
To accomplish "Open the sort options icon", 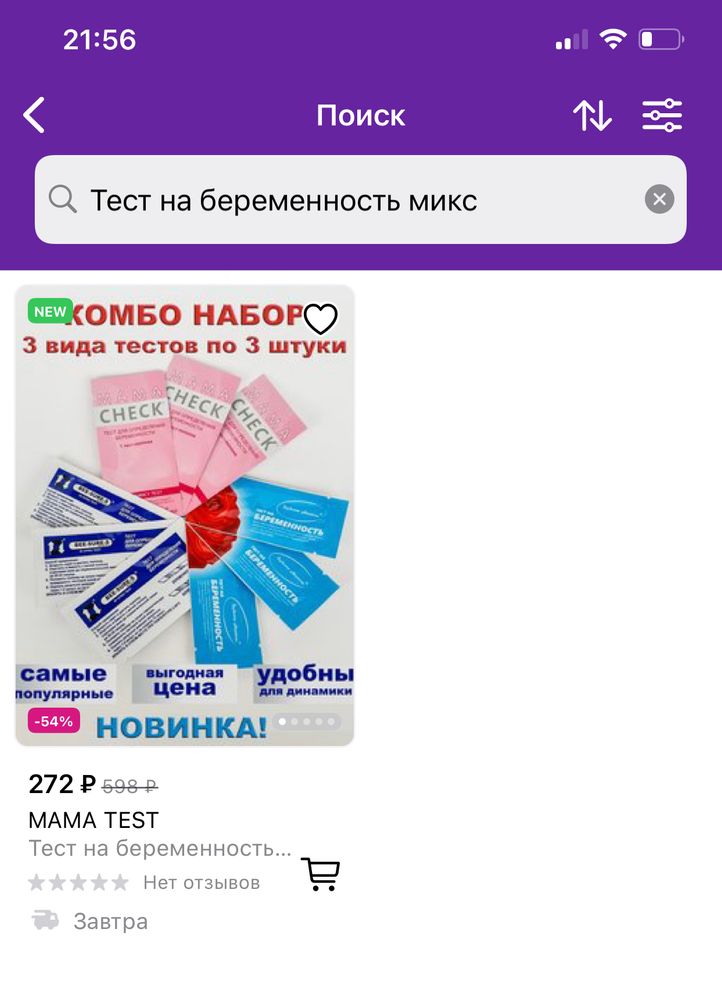I will pos(594,115).
